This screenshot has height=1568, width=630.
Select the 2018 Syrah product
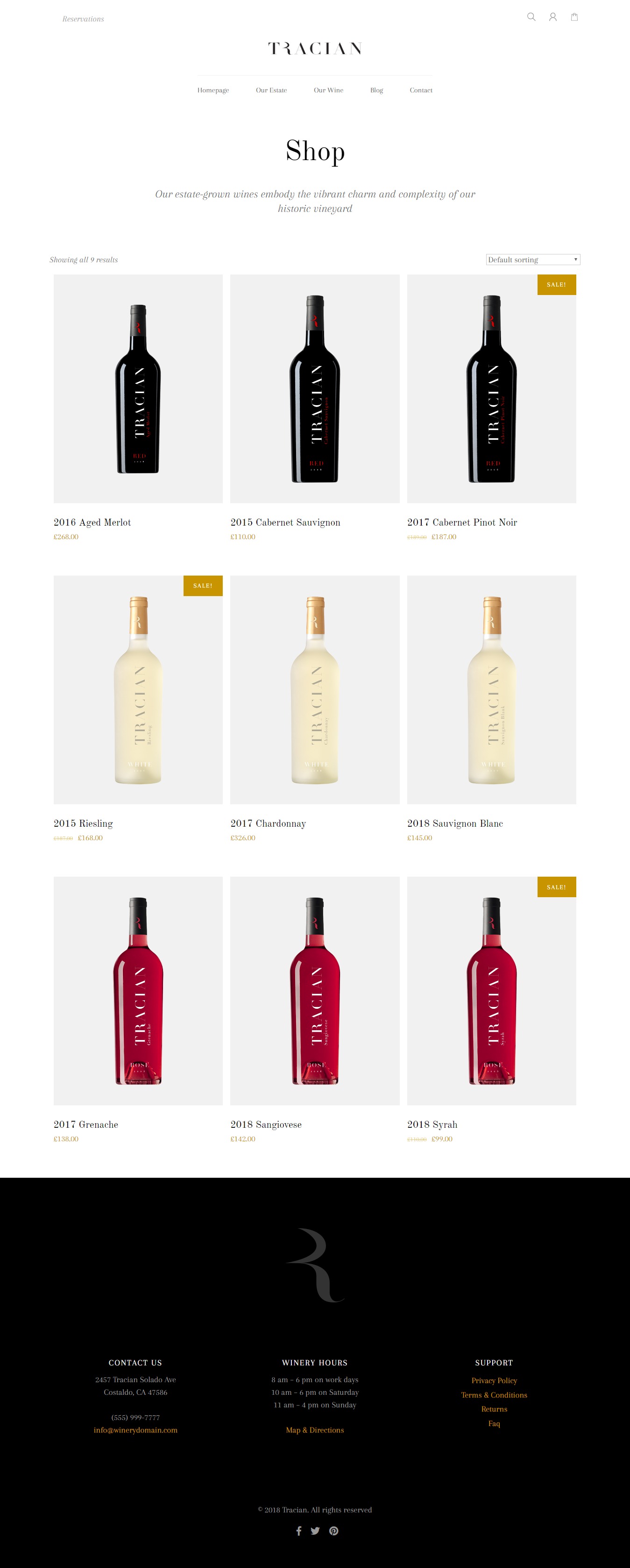coord(432,1124)
